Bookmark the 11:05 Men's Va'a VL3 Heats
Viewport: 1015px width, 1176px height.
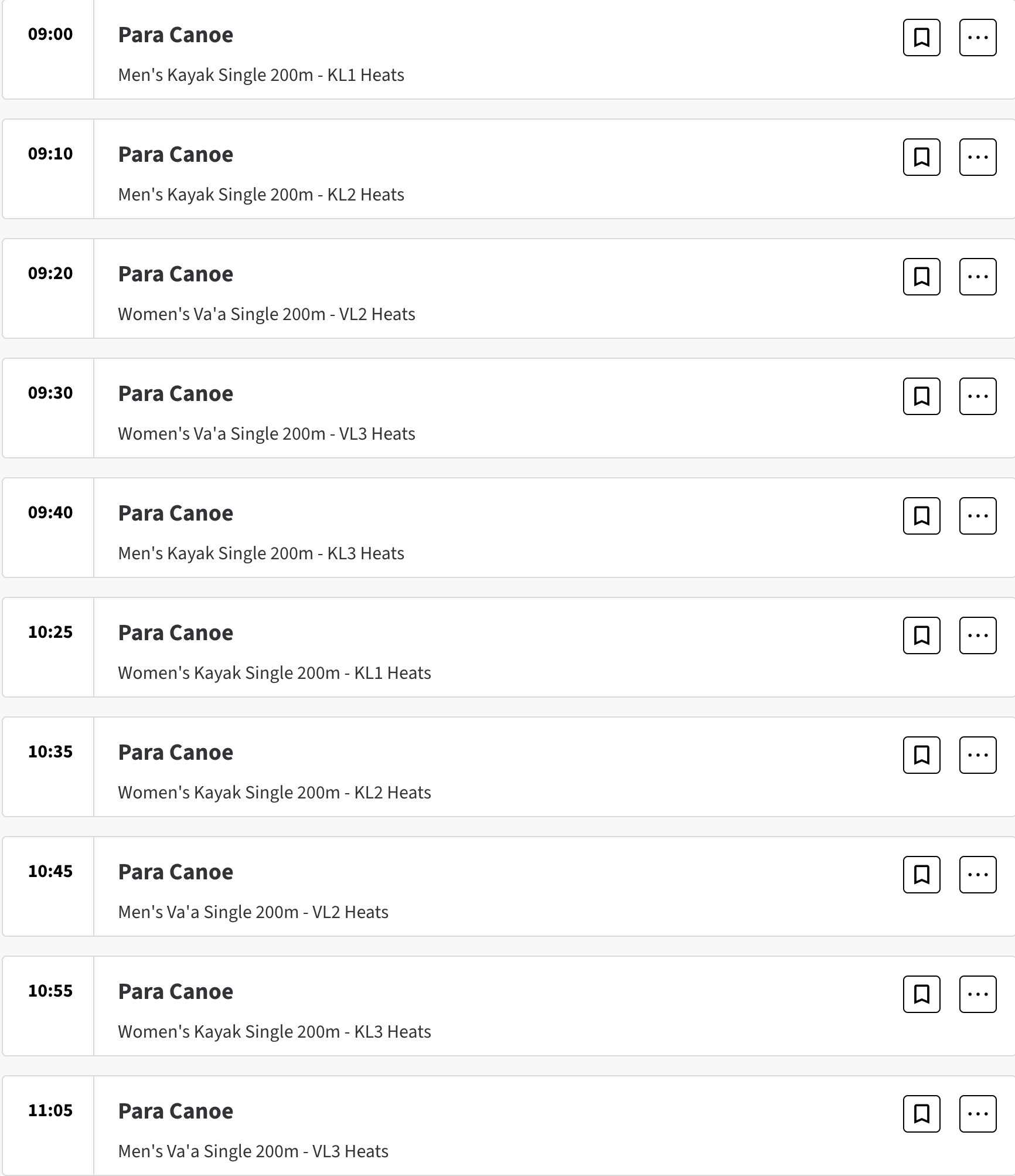[921, 1114]
